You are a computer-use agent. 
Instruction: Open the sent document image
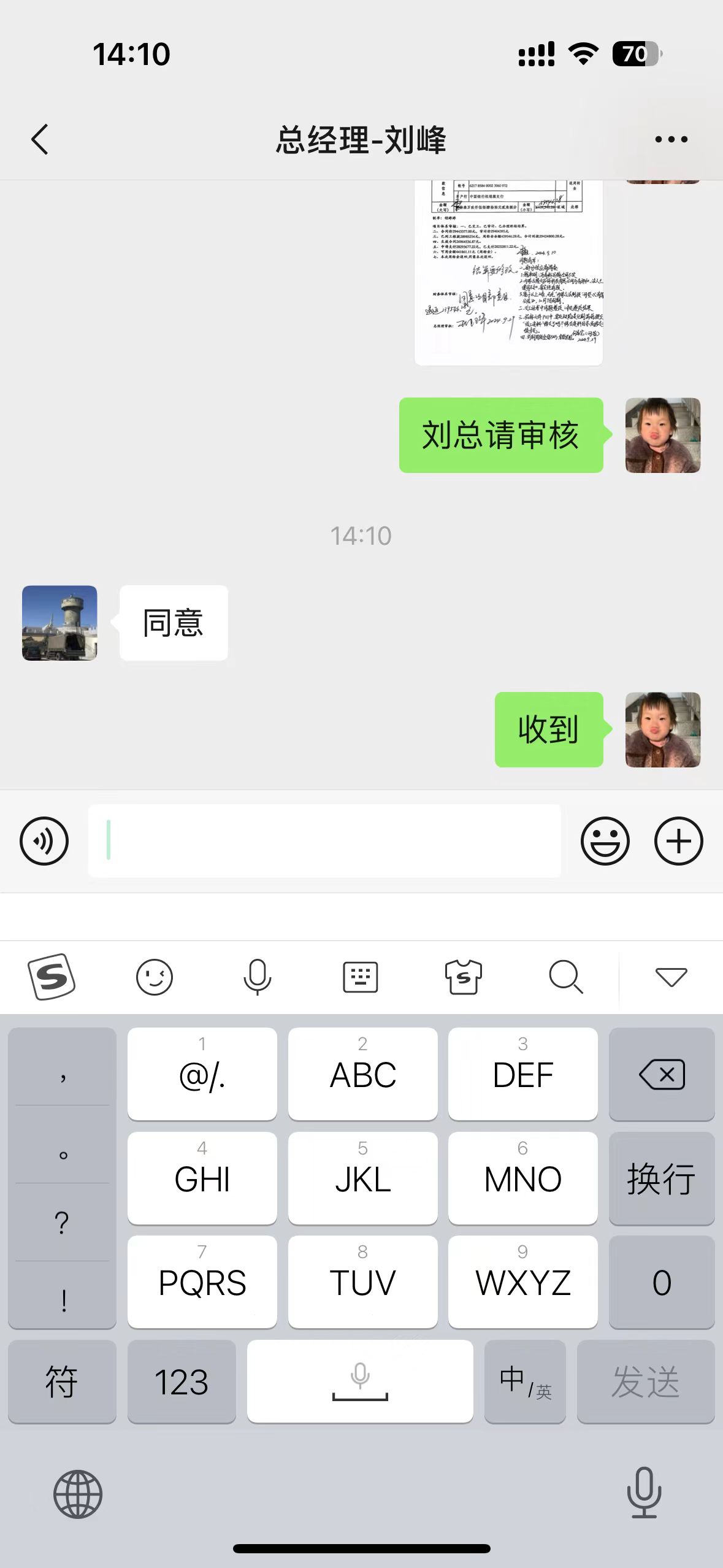pyautogui.click(x=508, y=273)
